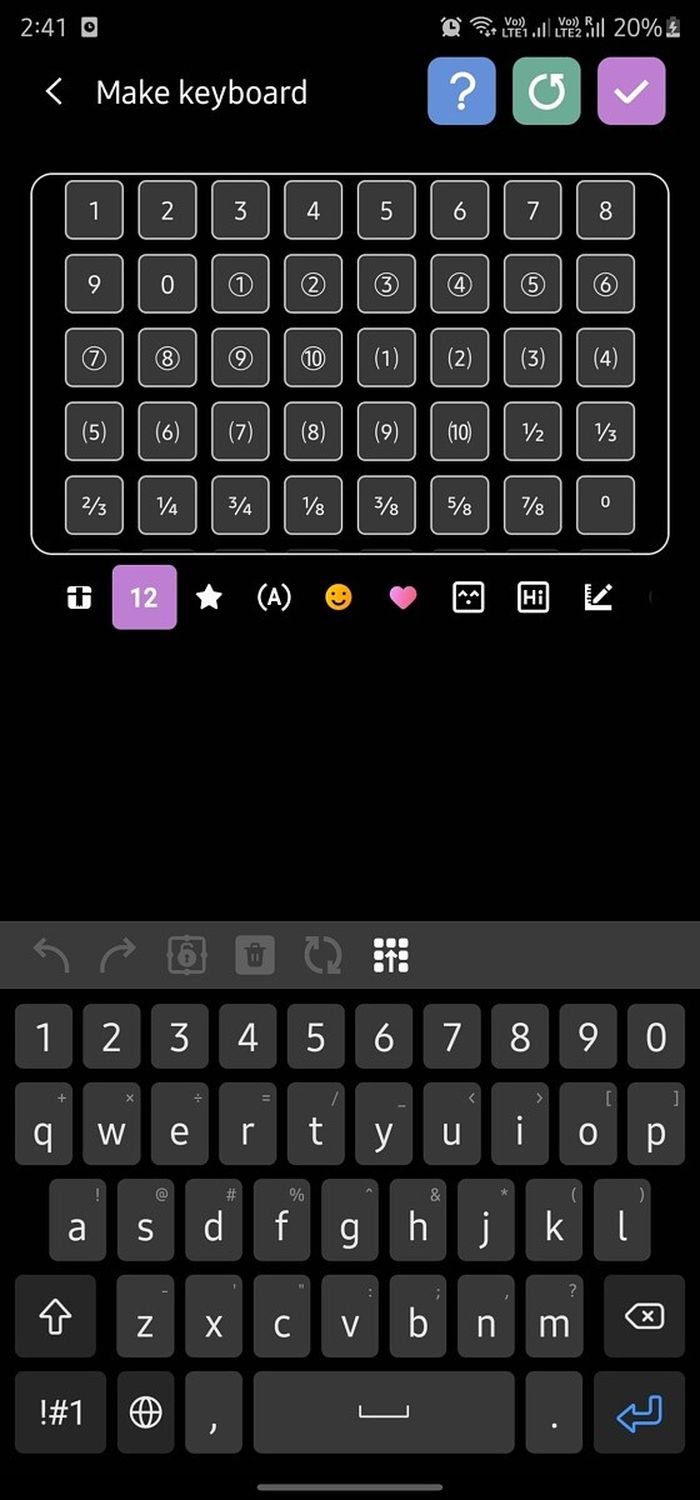Open the keypad grid toolbar icon
This screenshot has height=1500, width=700.
tap(391, 956)
